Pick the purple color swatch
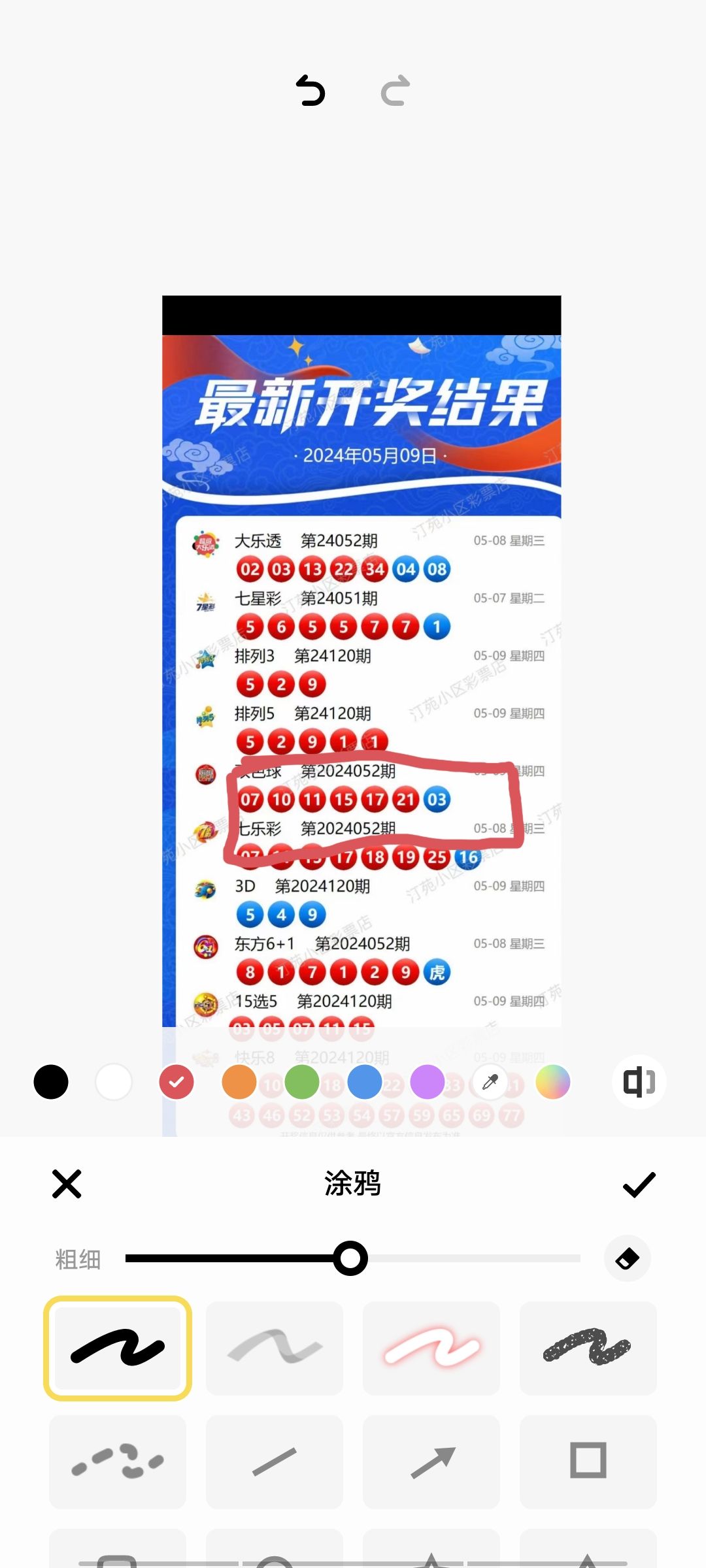Viewport: 706px width, 1568px height. [428, 1082]
